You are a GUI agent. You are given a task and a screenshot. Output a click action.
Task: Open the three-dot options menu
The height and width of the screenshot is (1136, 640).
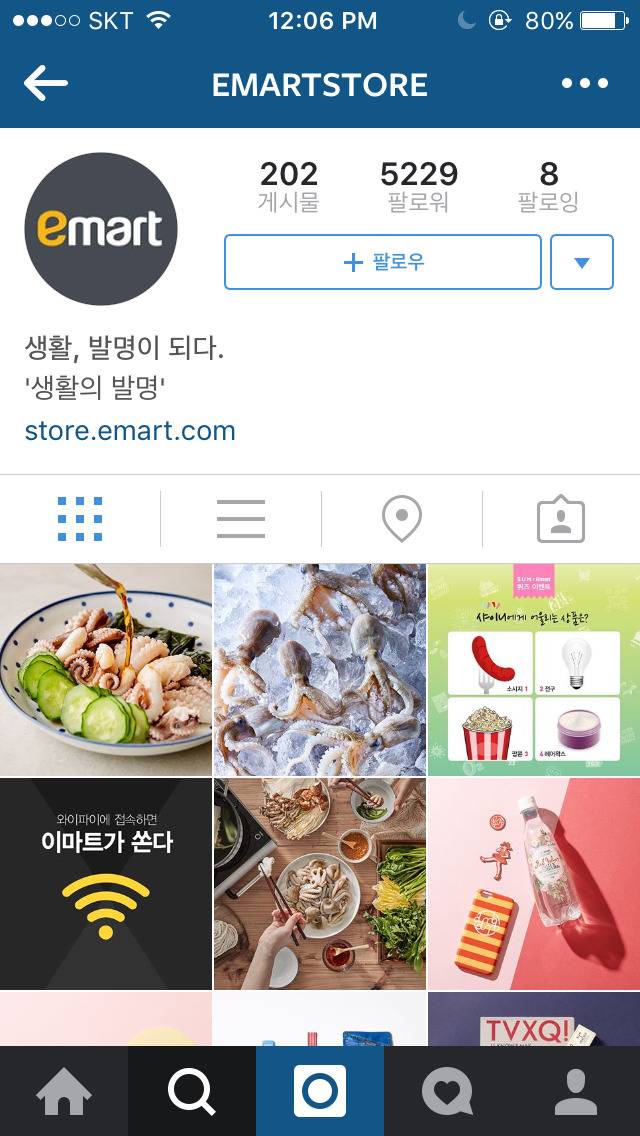pos(585,84)
